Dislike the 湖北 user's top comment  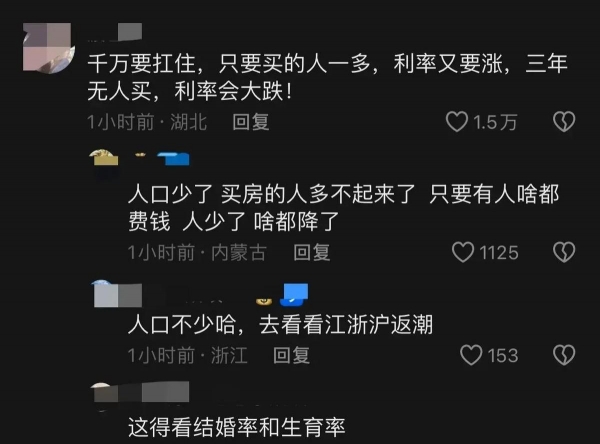[x=565, y=123]
